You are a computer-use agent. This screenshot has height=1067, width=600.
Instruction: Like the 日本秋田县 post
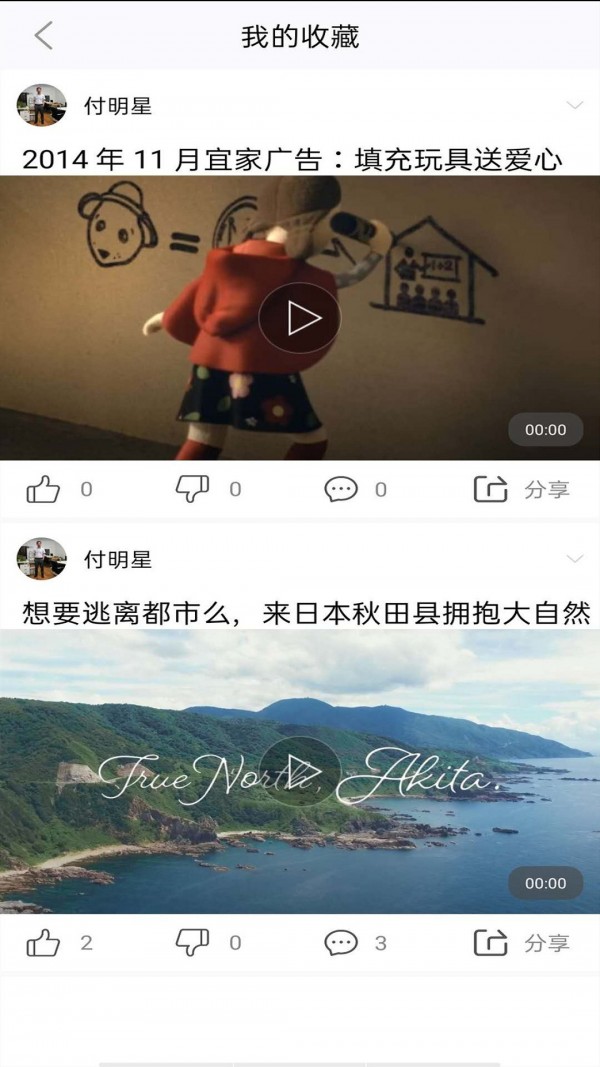tap(43, 942)
